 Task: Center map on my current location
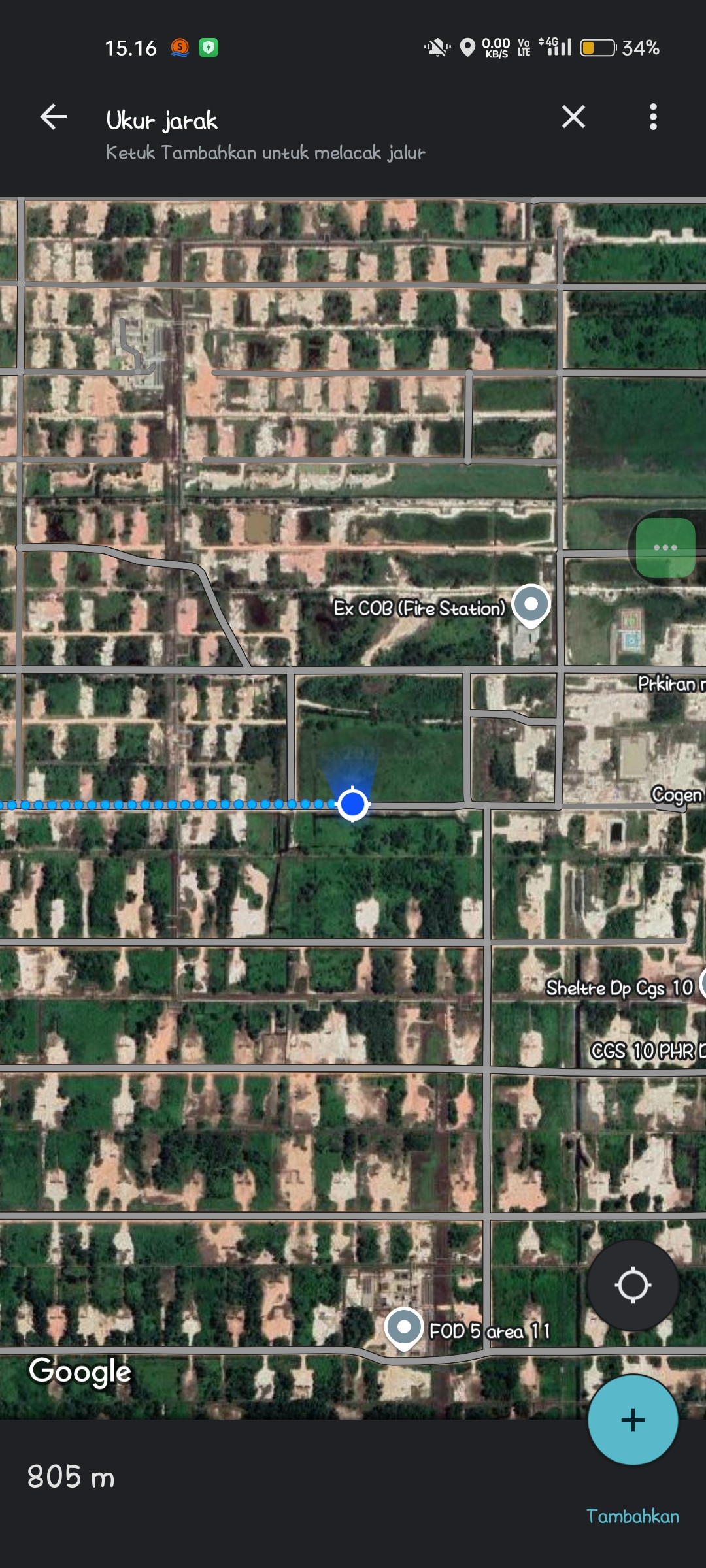coord(632,1285)
